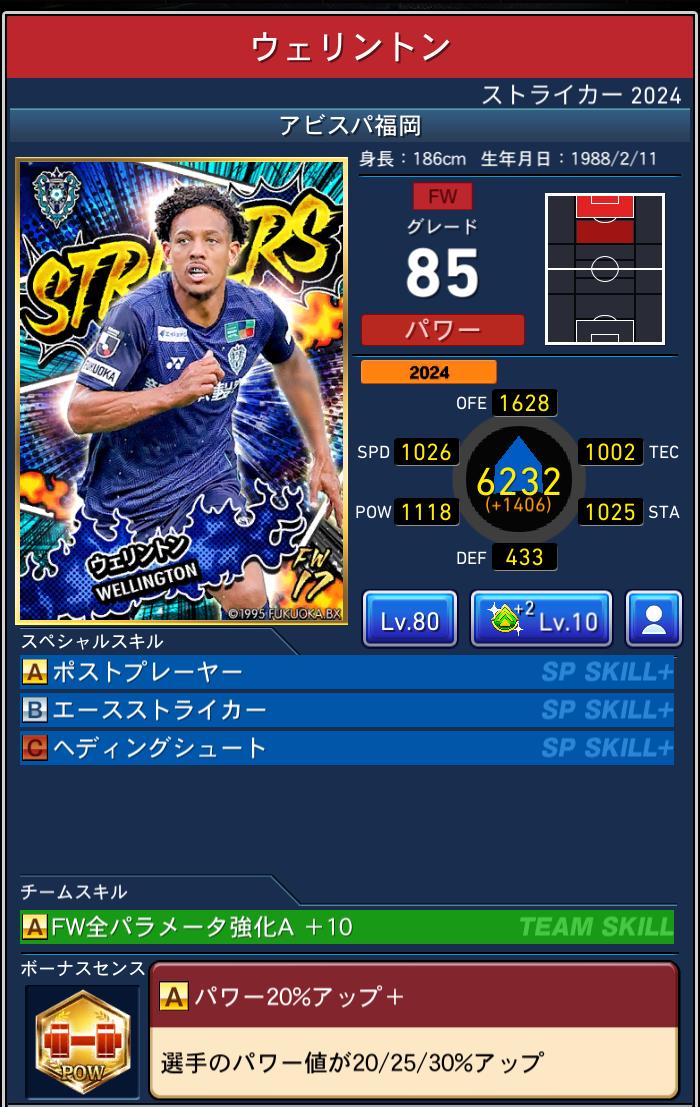The height and width of the screenshot is (1107, 700).
Task: Enlarge the ウェリントン player card image
Action: pos(181,392)
